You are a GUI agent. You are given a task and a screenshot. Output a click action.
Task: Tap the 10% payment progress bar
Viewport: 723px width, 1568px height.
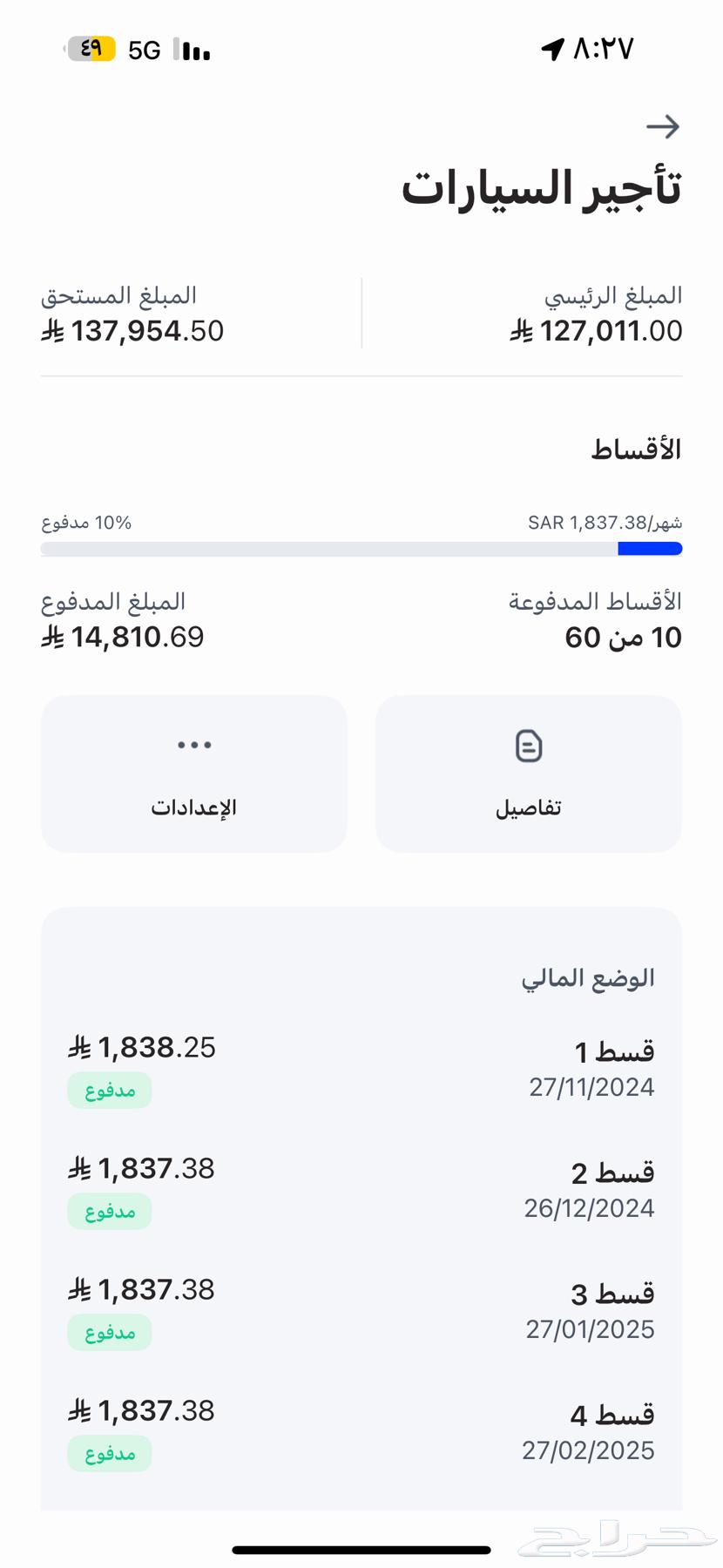[361, 548]
